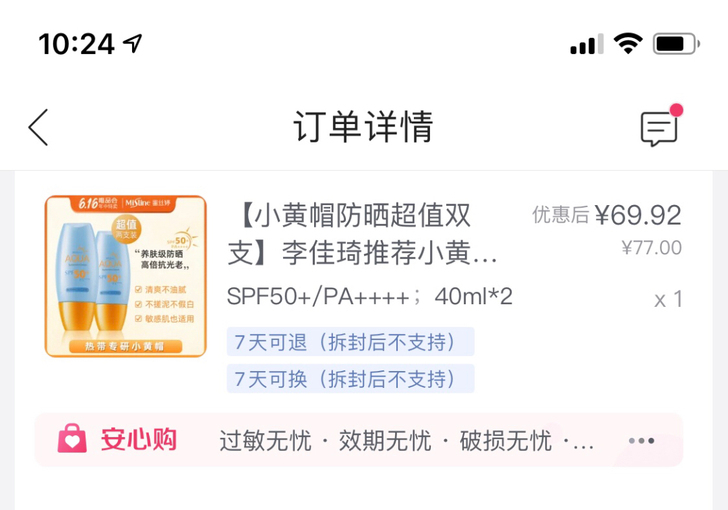View the 7天可退 return policy tag
This screenshot has width=728, height=510.
click(x=350, y=342)
